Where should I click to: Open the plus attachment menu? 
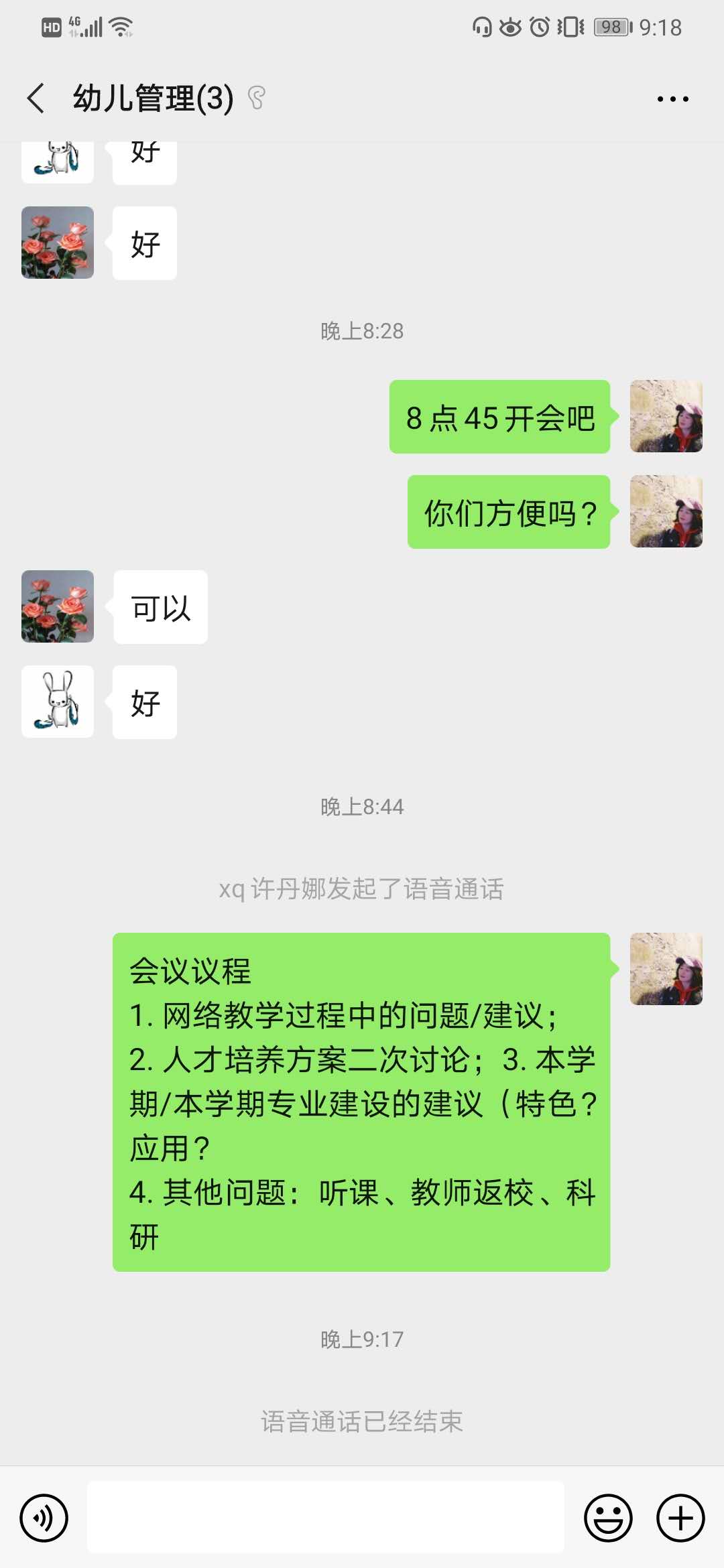pyautogui.click(x=680, y=1518)
